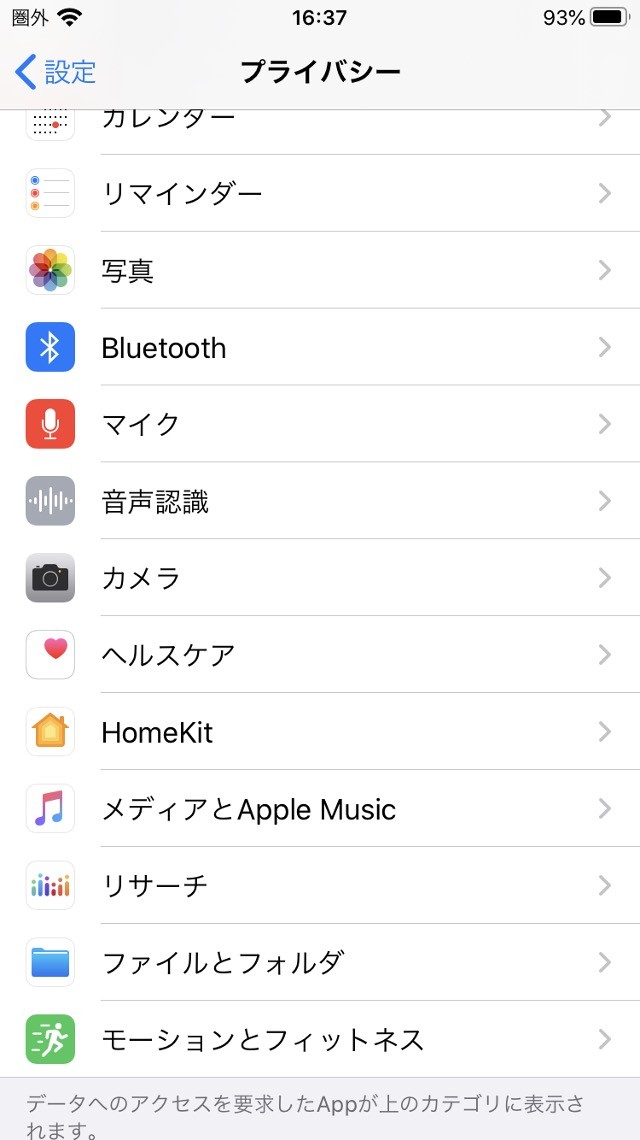Open the ヘルスケア row

point(320,656)
